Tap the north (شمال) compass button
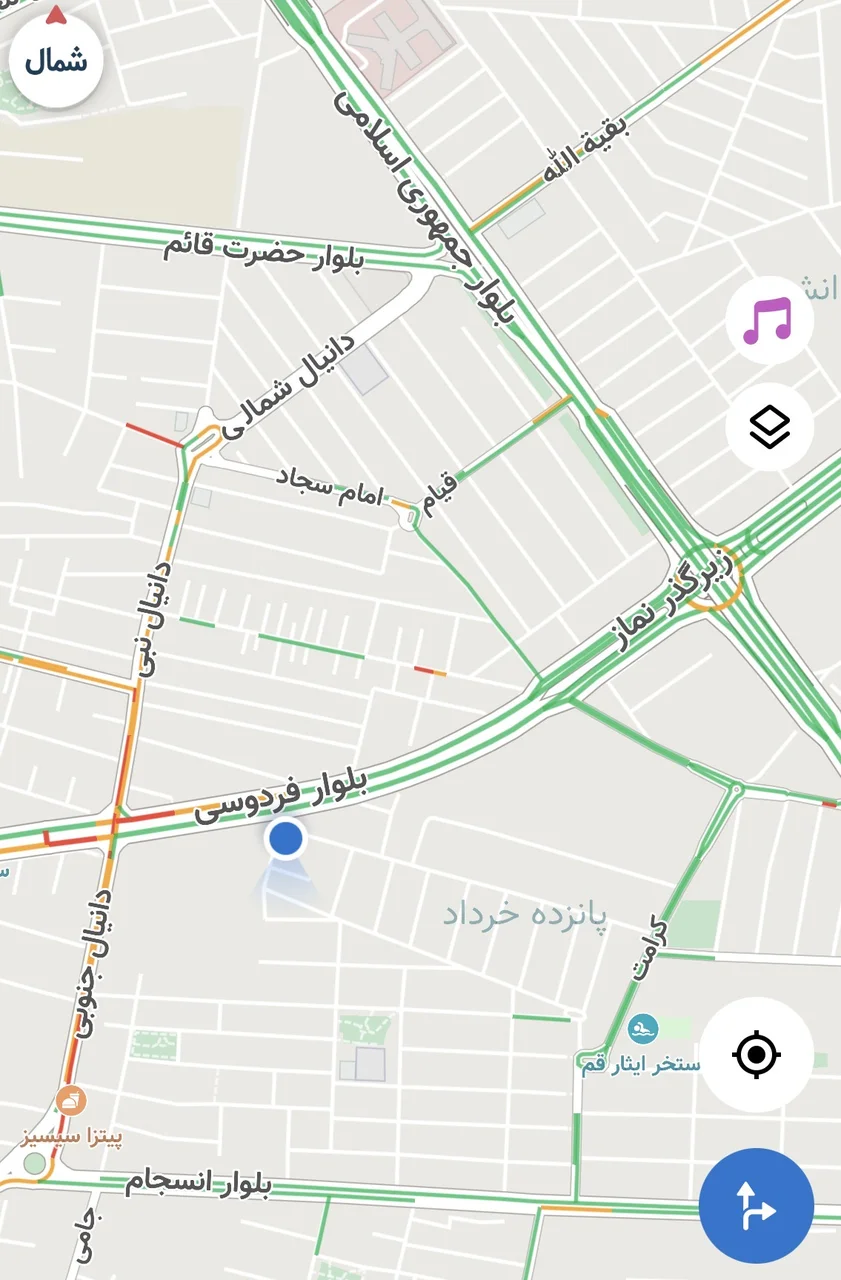Image resolution: width=841 pixels, height=1280 pixels. tap(56, 61)
